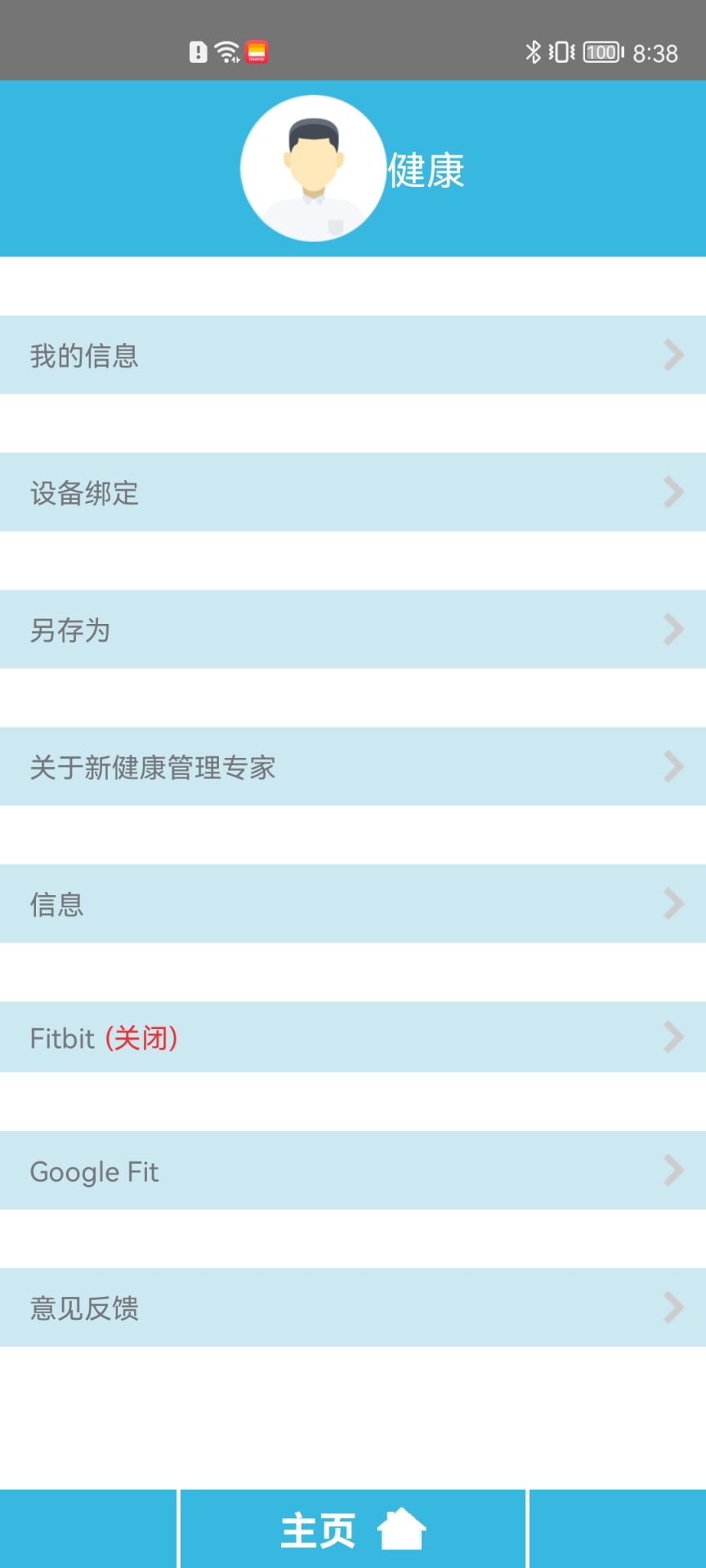Open 关于新健康管理专家 page

tap(353, 766)
